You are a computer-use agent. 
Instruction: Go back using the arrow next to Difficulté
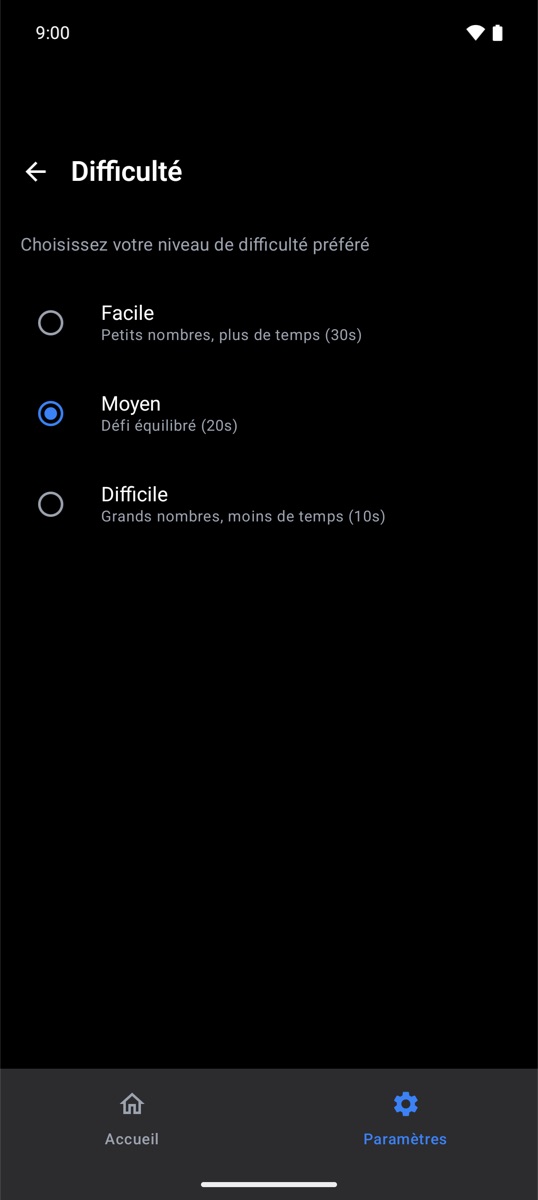(x=36, y=172)
